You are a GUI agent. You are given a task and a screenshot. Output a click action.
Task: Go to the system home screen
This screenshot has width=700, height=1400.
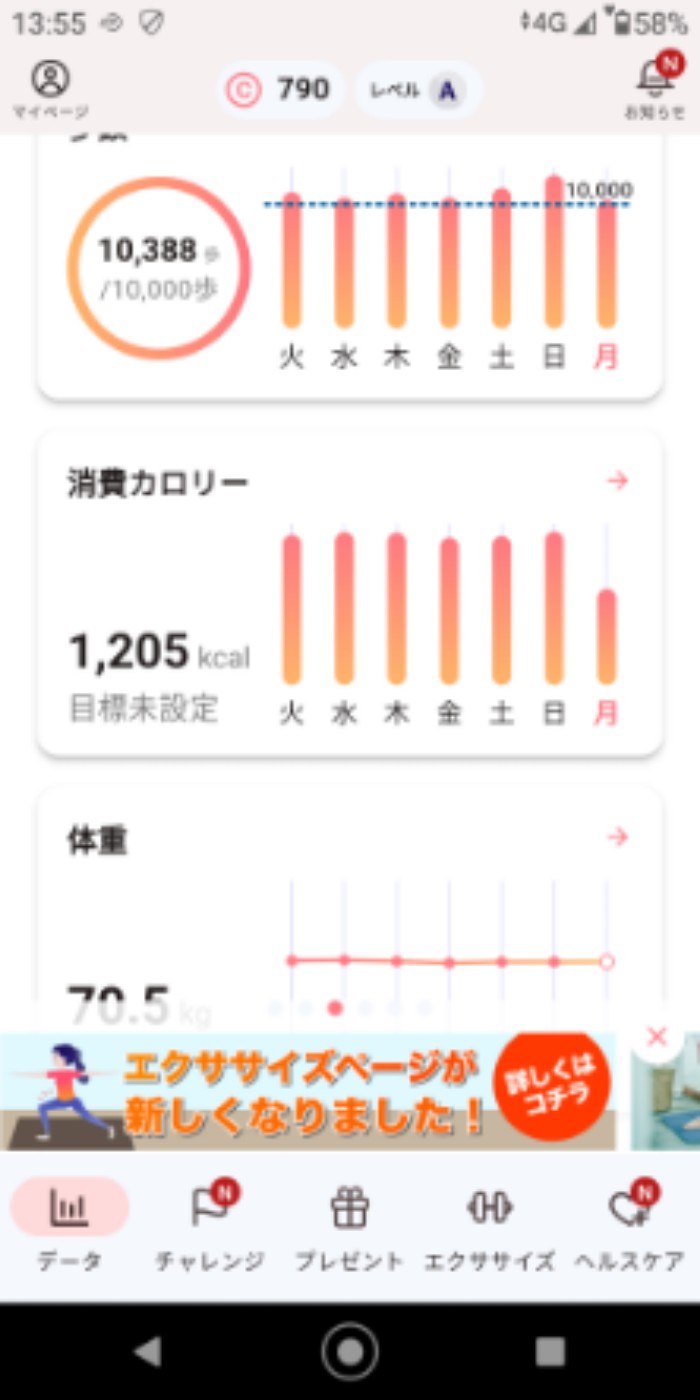coord(350,1351)
